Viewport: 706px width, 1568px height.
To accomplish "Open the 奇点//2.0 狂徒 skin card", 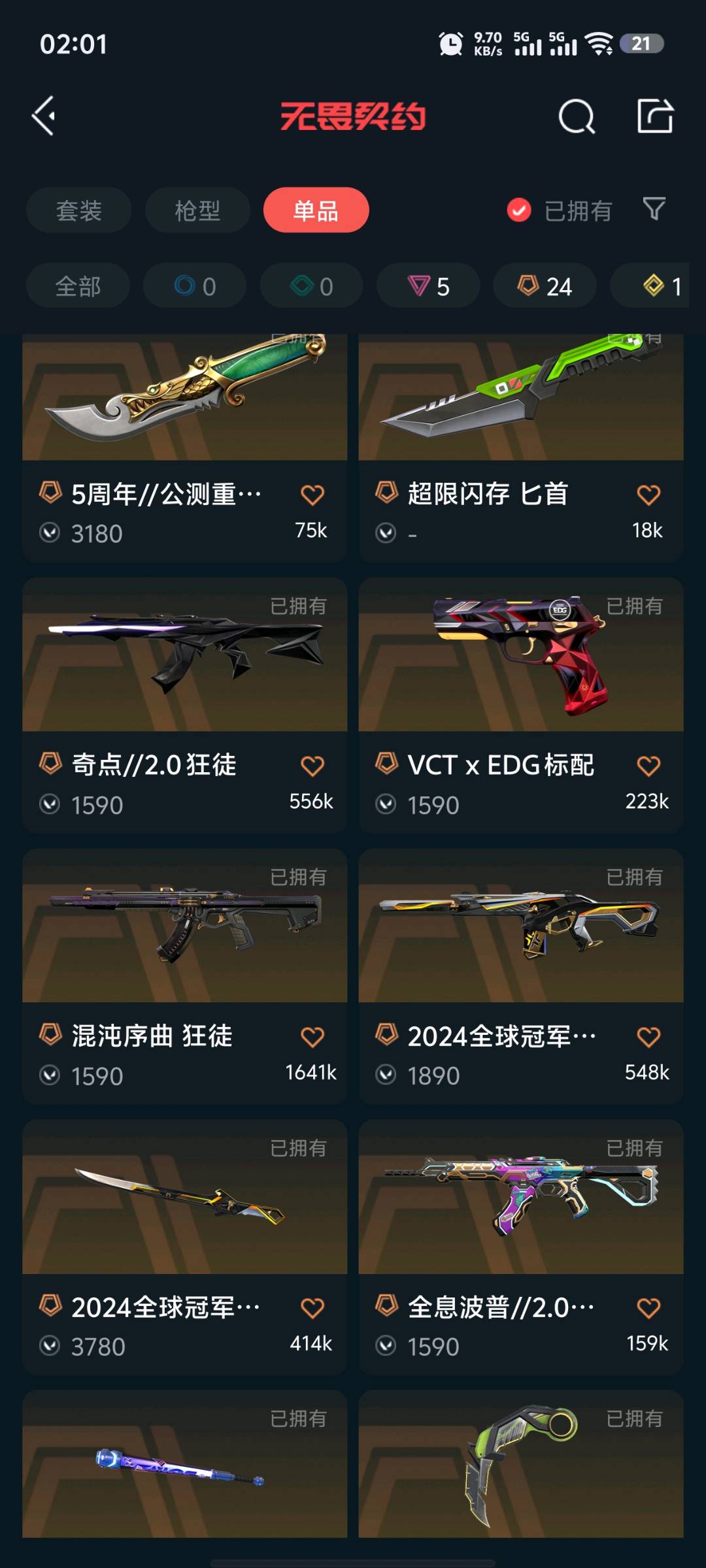I will [184, 704].
